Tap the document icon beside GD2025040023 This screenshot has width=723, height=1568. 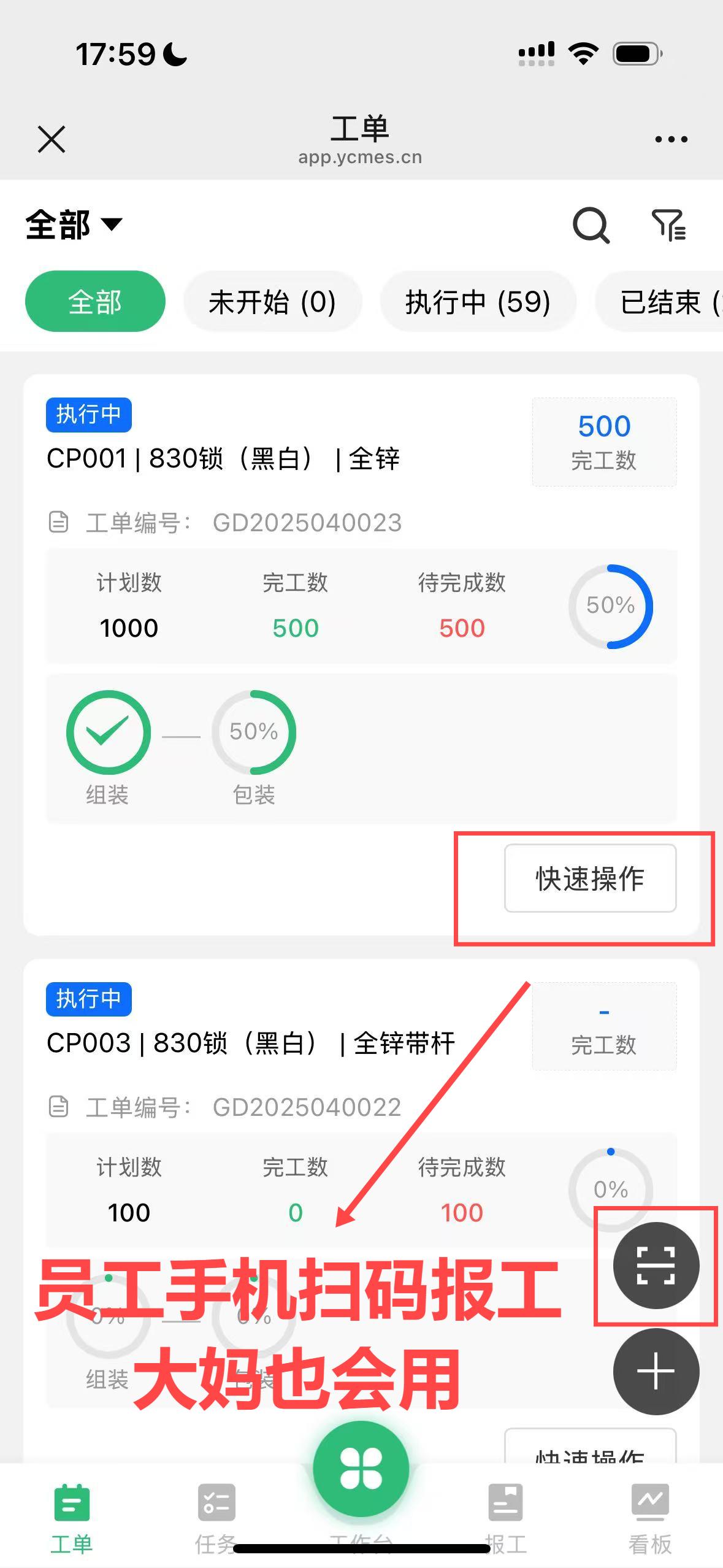58,523
